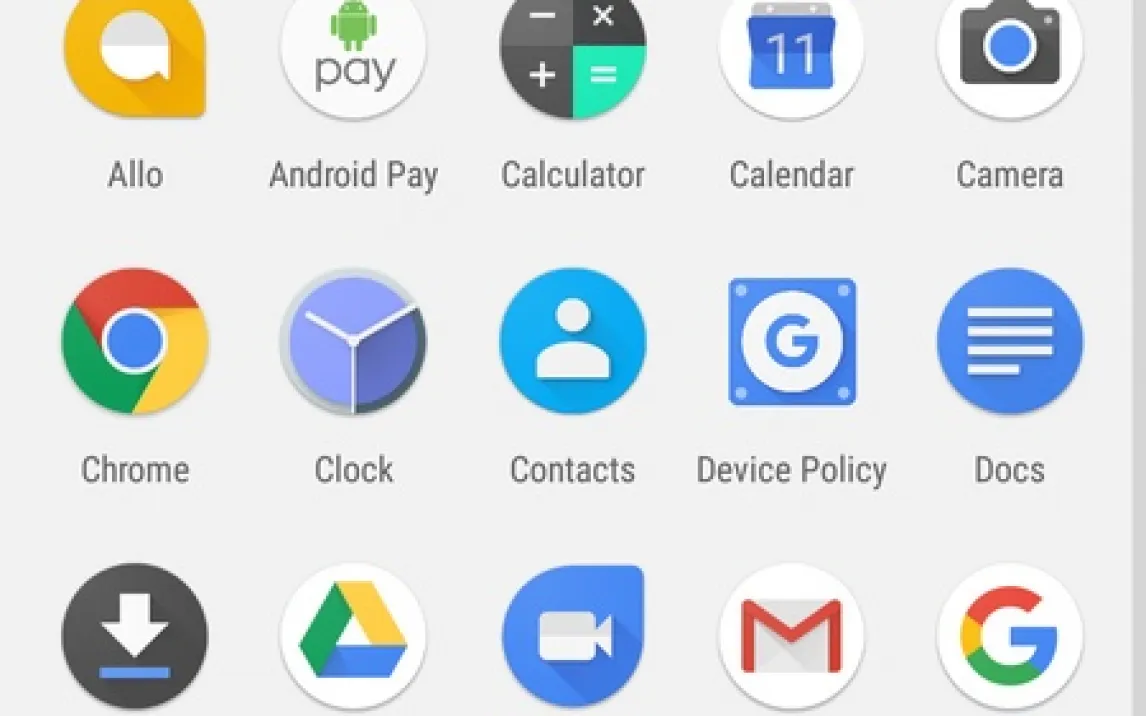Launch the Gmail envelope icon
Viewport: 1146px width, 716px height.
tap(791, 637)
